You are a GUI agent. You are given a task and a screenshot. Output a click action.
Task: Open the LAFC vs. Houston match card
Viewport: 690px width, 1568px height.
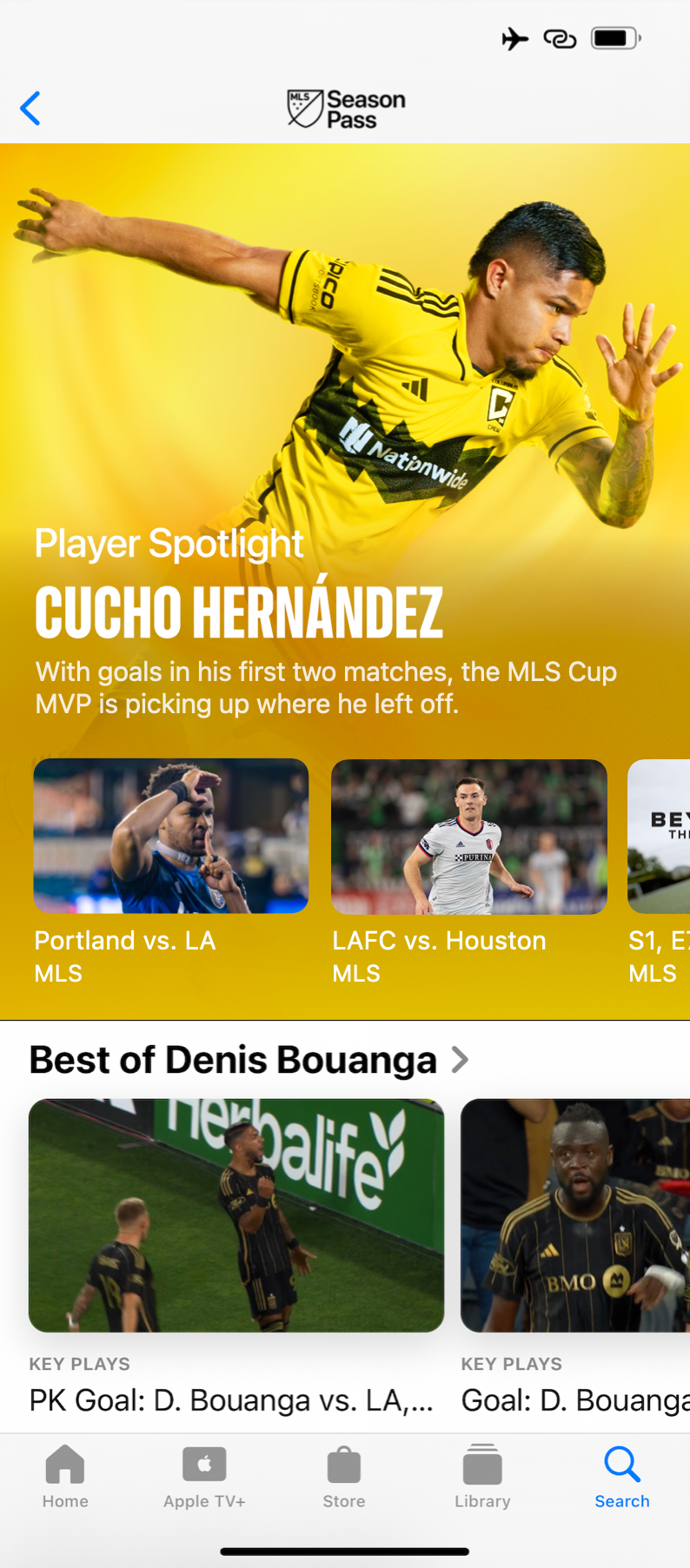[468, 837]
